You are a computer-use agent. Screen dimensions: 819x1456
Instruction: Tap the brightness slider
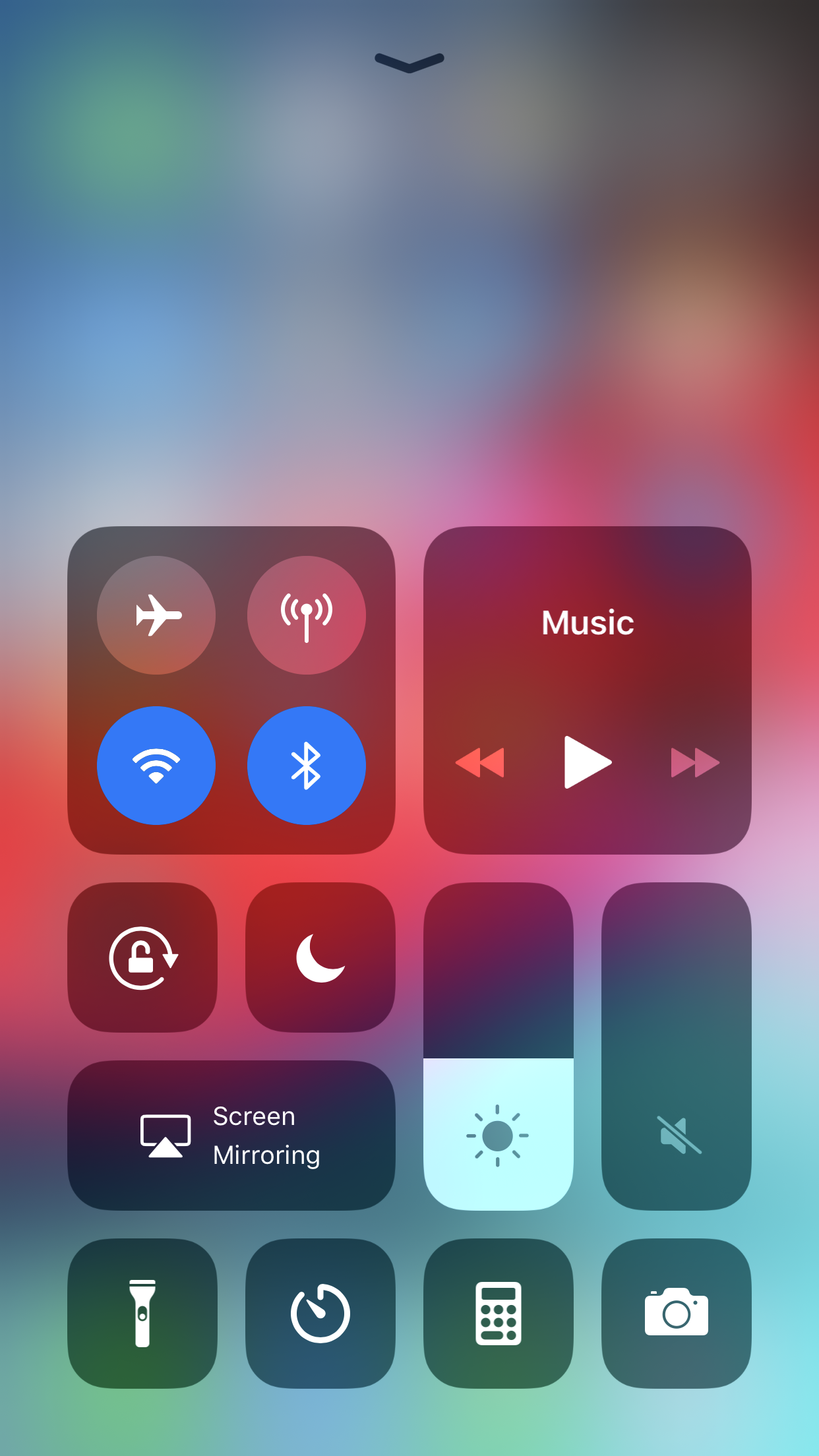(x=499, y=1046)
